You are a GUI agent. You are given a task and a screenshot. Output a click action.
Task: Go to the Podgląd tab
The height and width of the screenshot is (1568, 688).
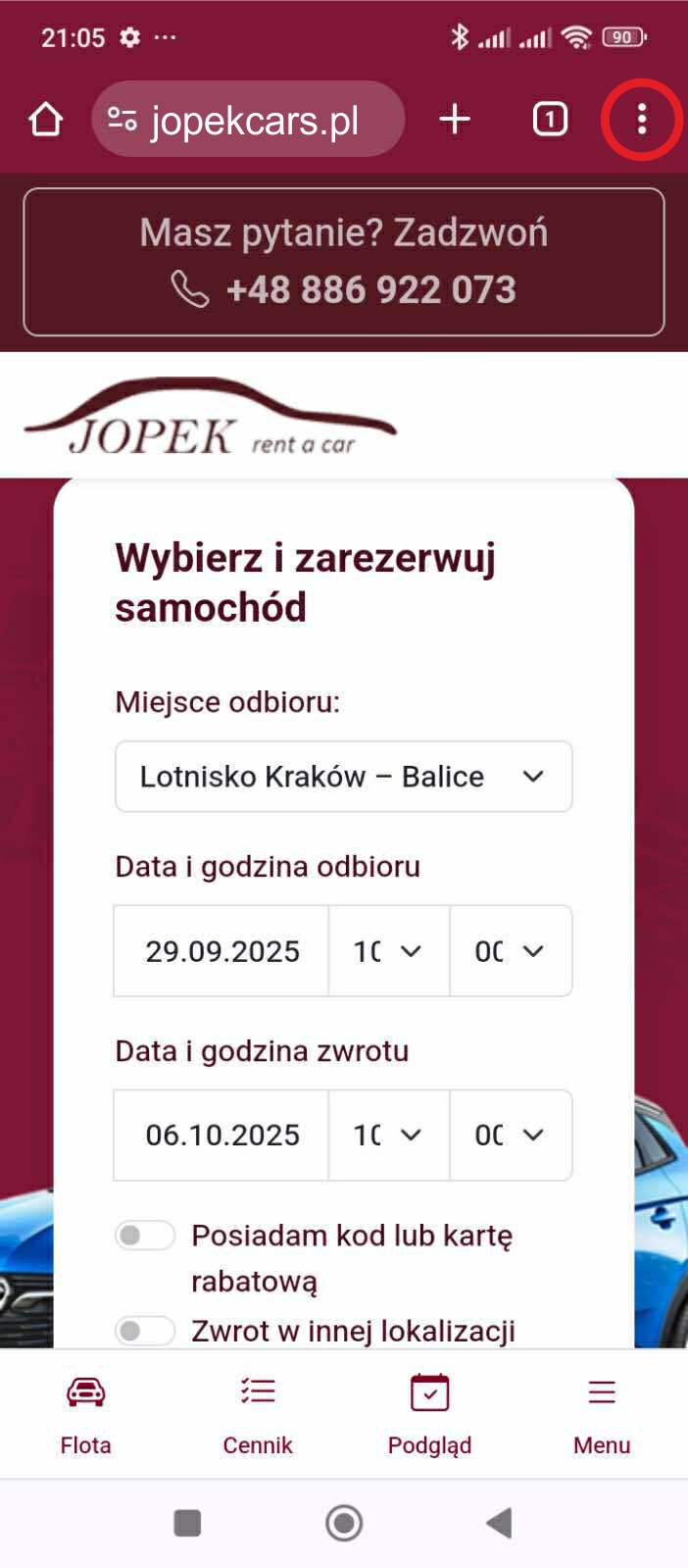[x=429, y=1414]
